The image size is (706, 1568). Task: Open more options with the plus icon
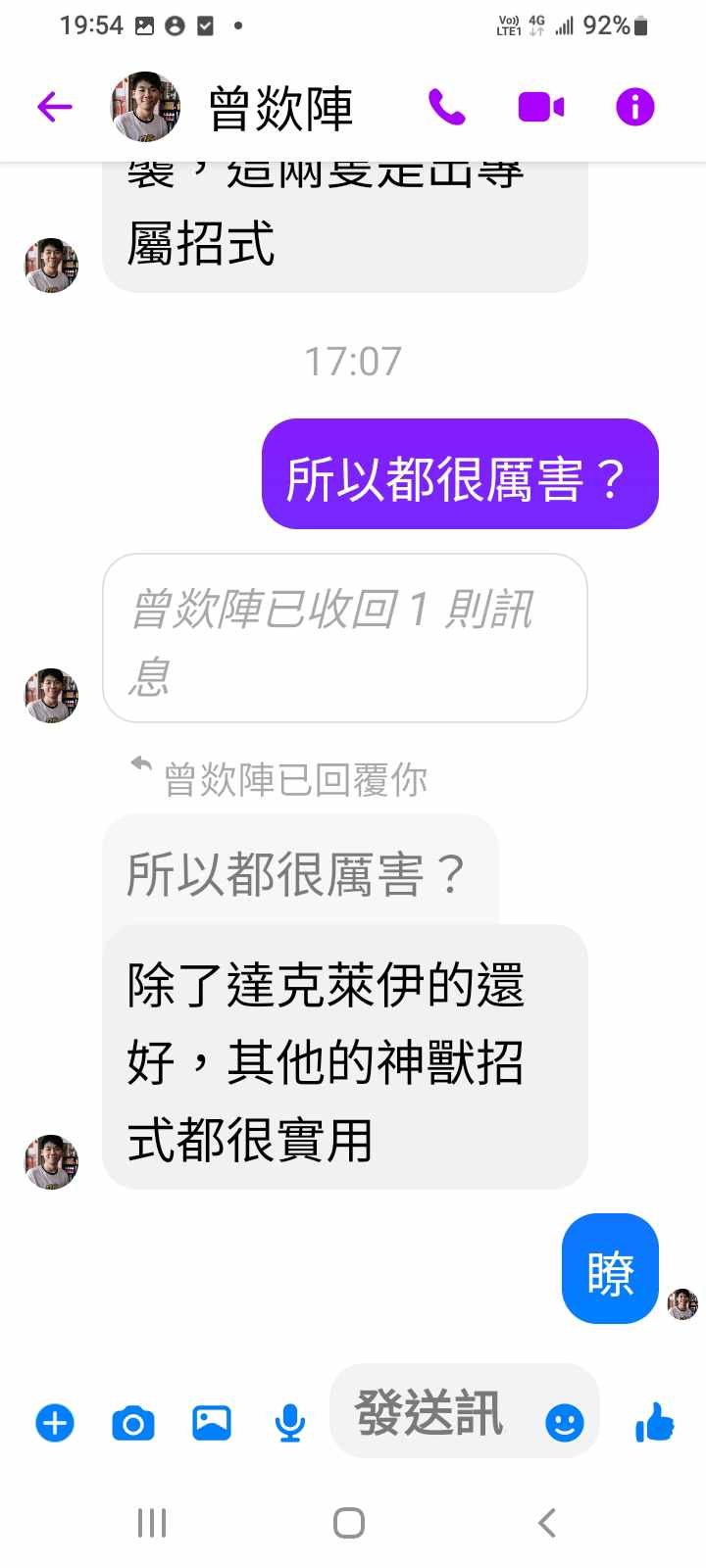coord(55,1422)
